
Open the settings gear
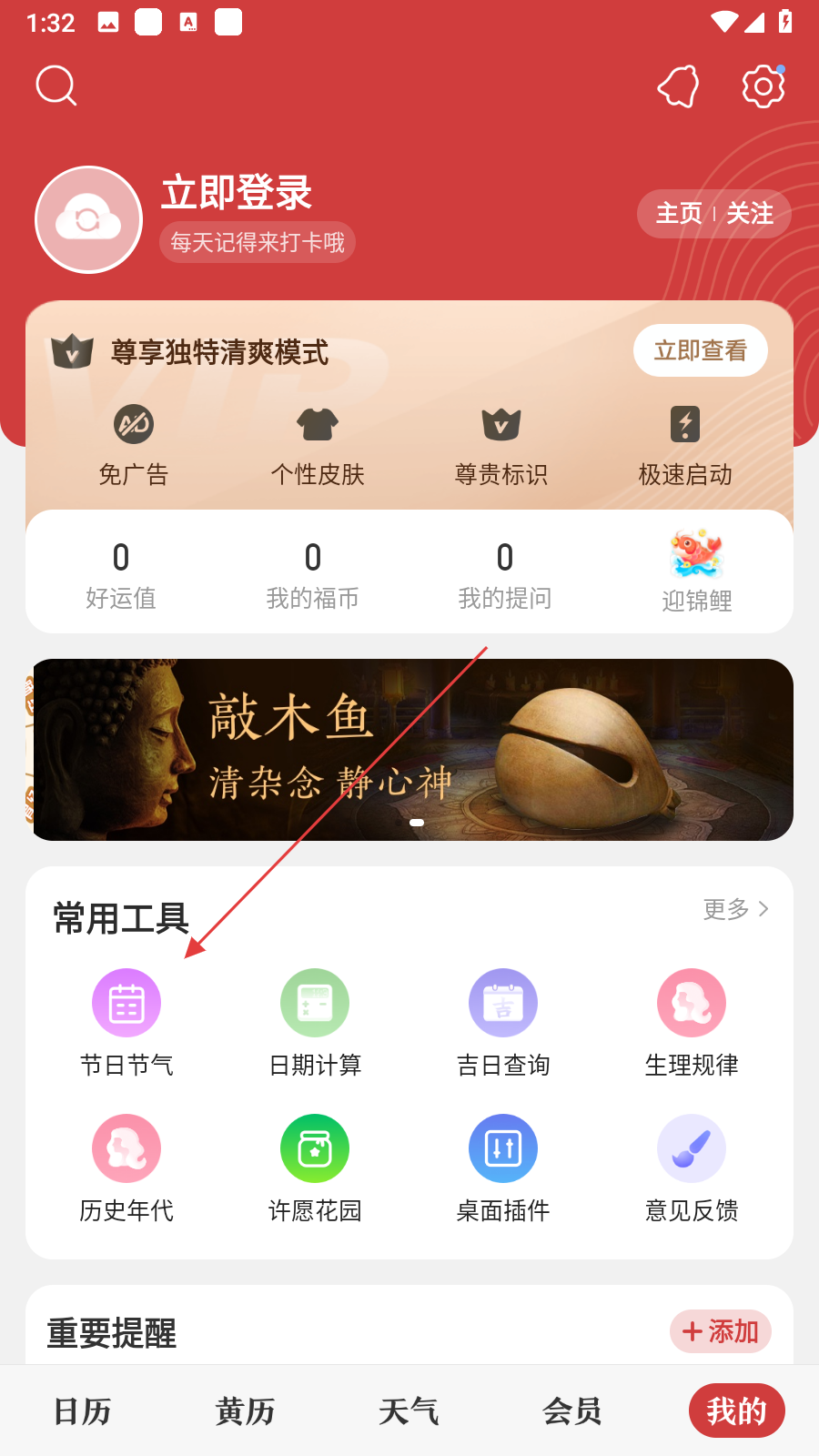[x=763, y=86]
